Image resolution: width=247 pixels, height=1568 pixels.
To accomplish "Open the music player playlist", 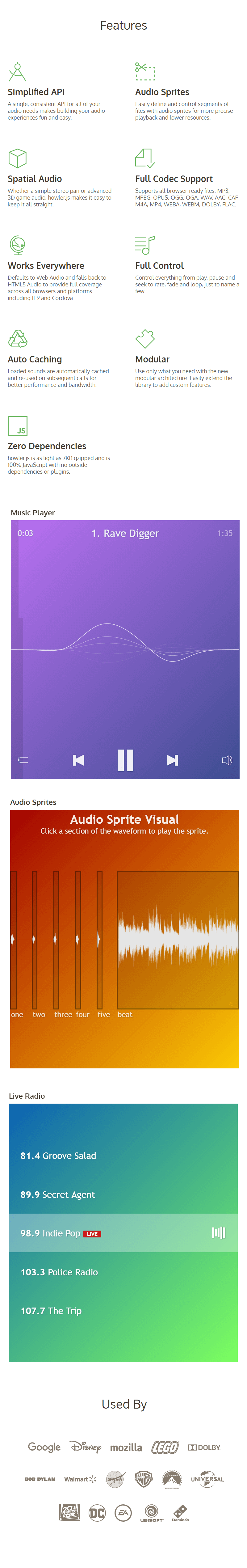I will [23, 760].
